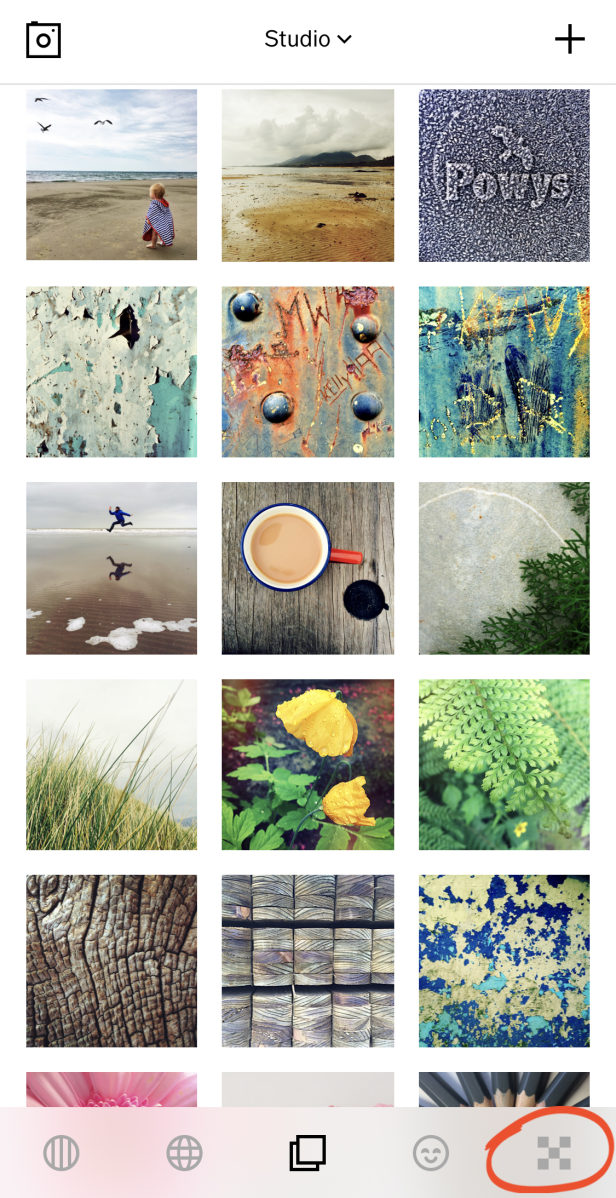Open the dune grass photo
Screen dimensions: 616x1198
[x=111, y=764]
